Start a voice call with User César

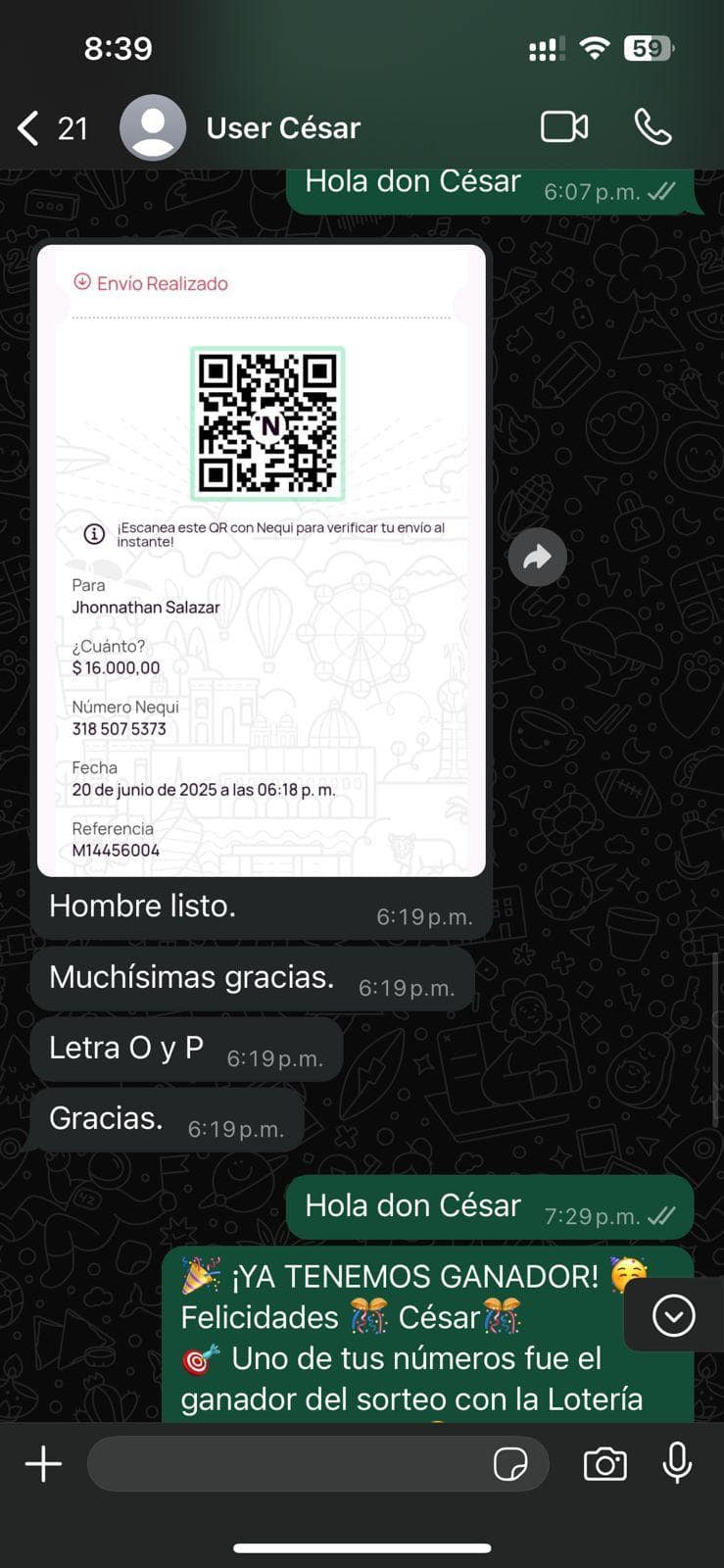652,127
